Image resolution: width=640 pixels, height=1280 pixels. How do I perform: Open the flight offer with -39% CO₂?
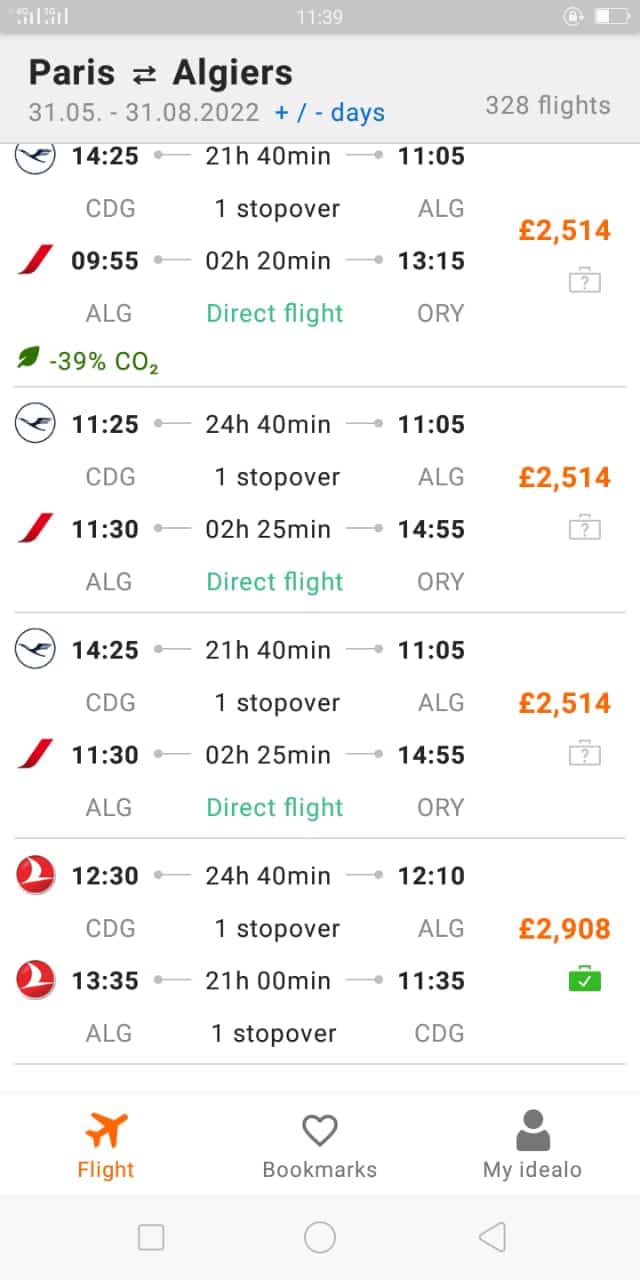pyautogui.click(x=320, y=264)
